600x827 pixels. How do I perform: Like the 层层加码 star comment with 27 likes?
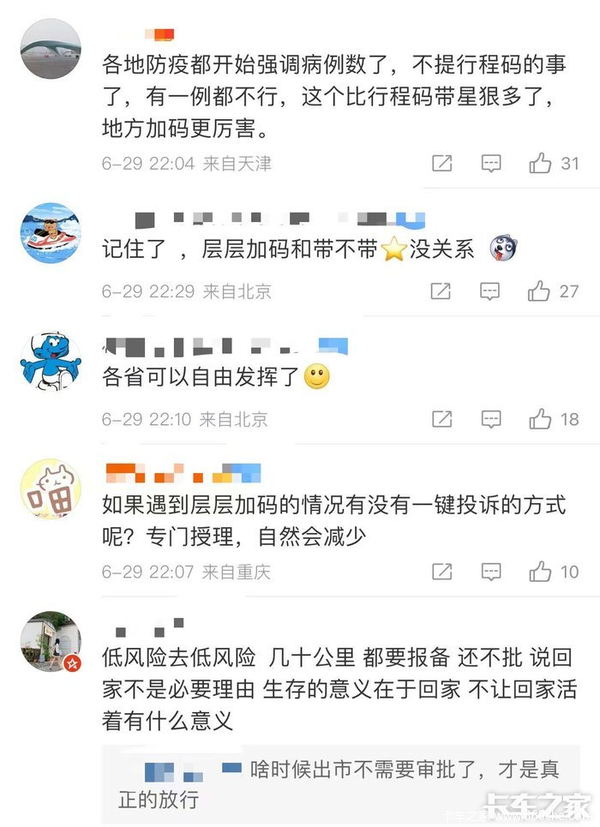(x=541, y=291)
